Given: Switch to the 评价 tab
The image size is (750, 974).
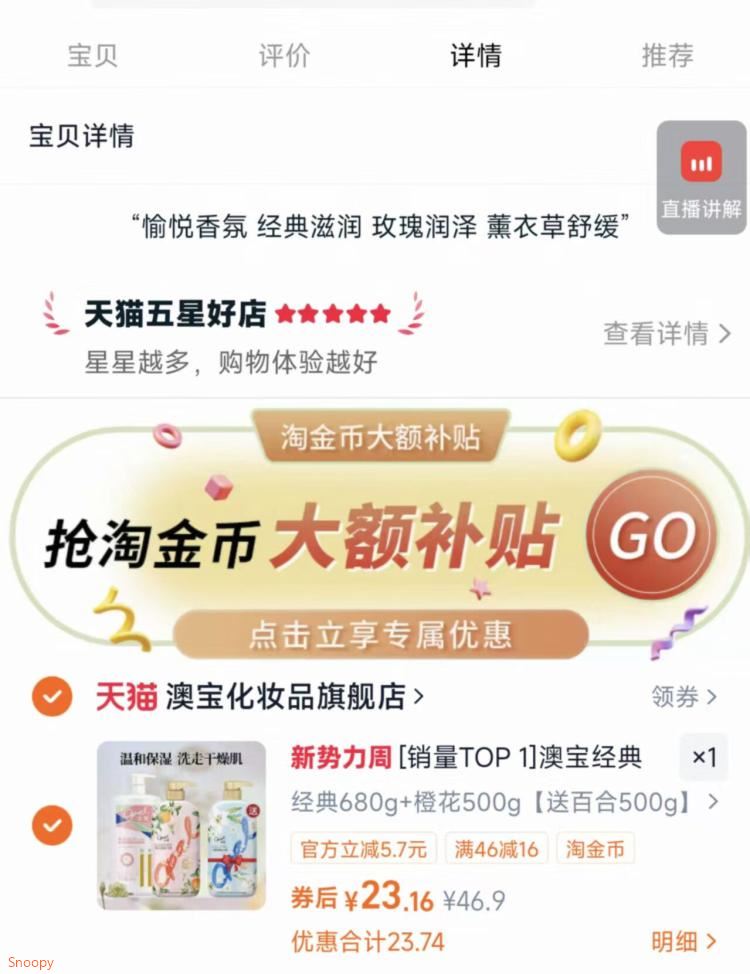Looking at the screenshot, I should click(284, 55).
